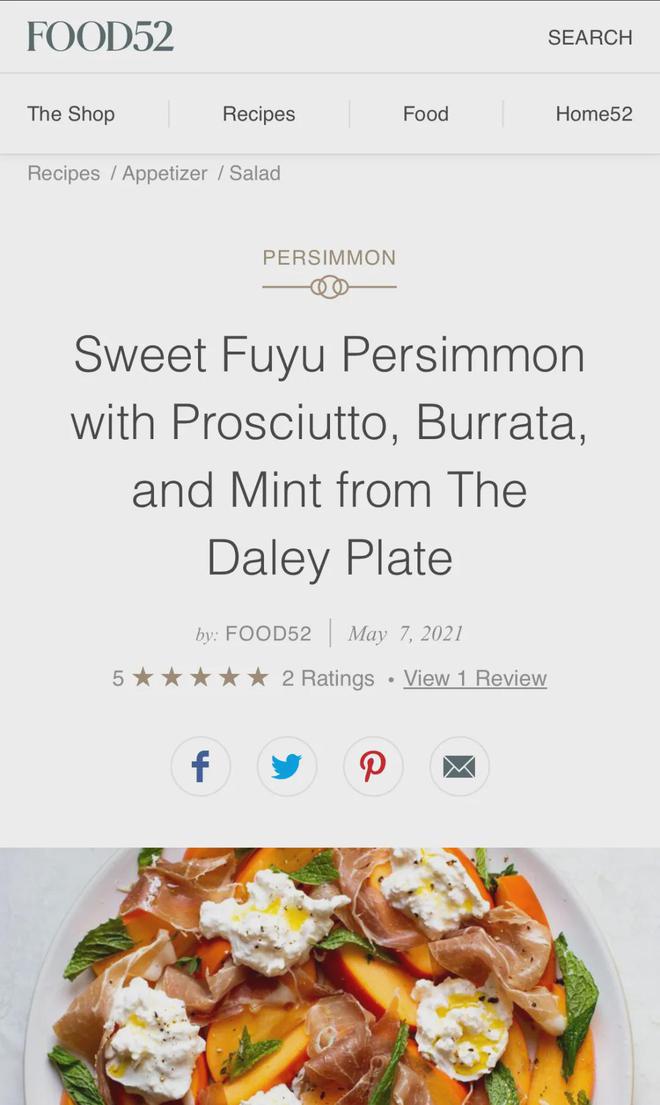Share this recipe on Facebook
Viewport: 660px width, 1105px height.
click(200, 767)
